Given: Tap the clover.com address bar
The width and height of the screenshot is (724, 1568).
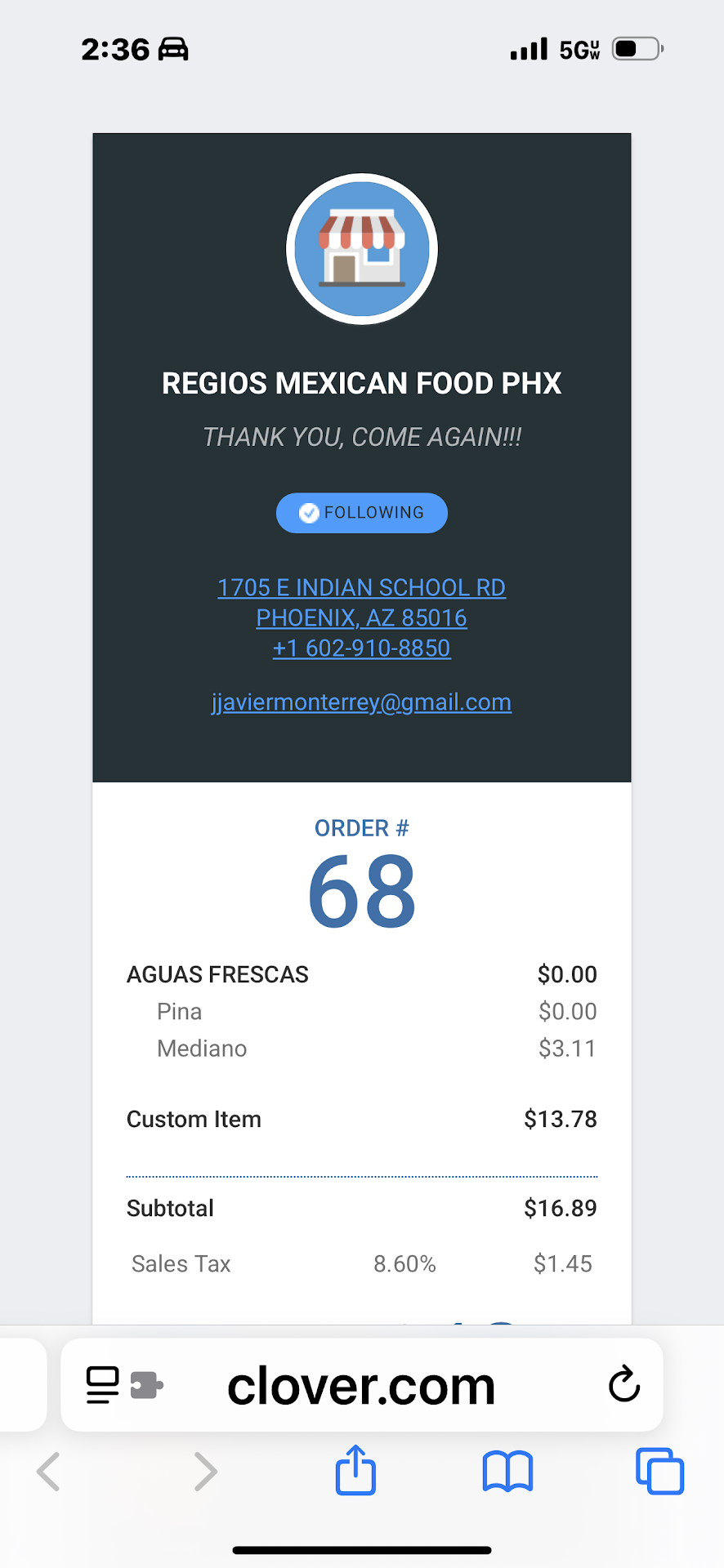Looking at the screenshot, I should [361, 1386].
